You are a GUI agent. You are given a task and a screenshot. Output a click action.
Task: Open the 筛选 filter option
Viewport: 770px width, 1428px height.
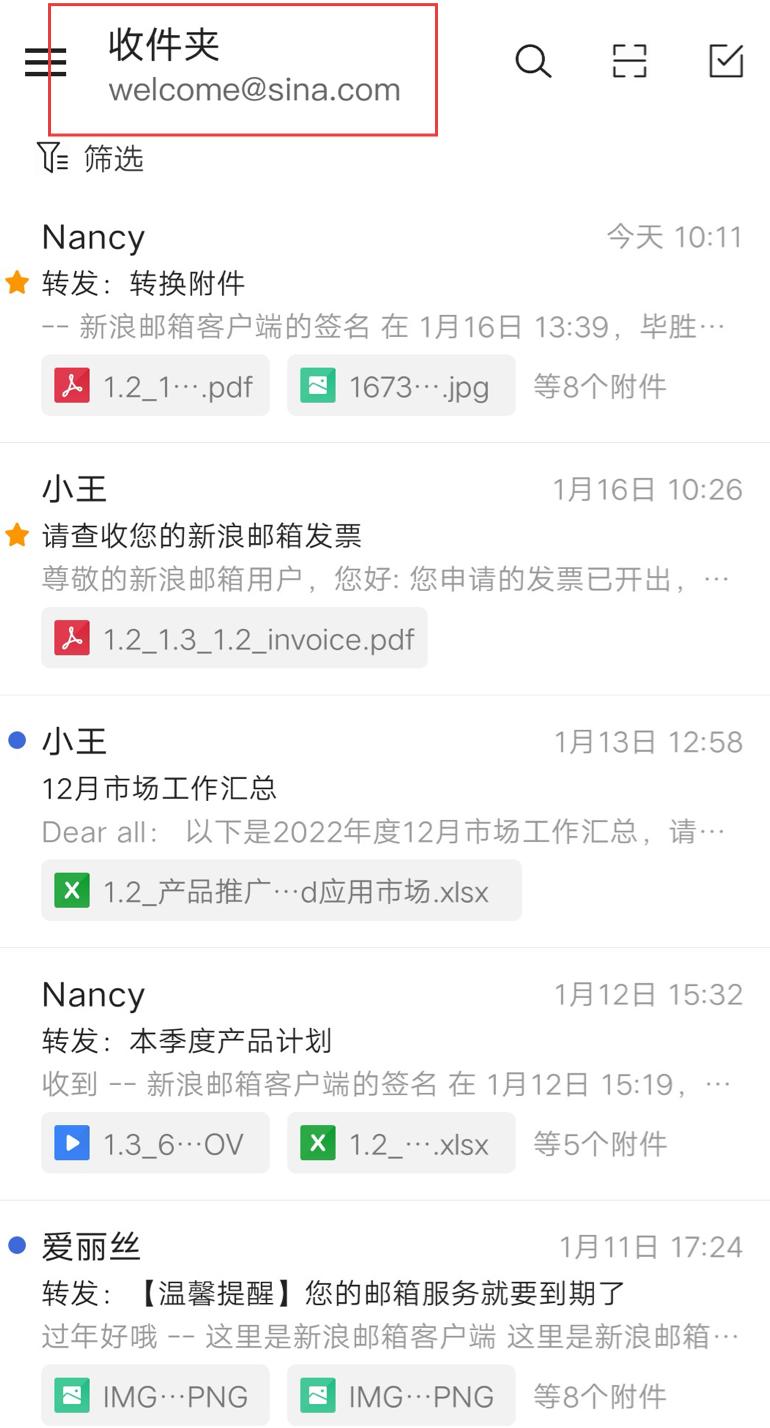pyautogui.click(x=90, y=158)
